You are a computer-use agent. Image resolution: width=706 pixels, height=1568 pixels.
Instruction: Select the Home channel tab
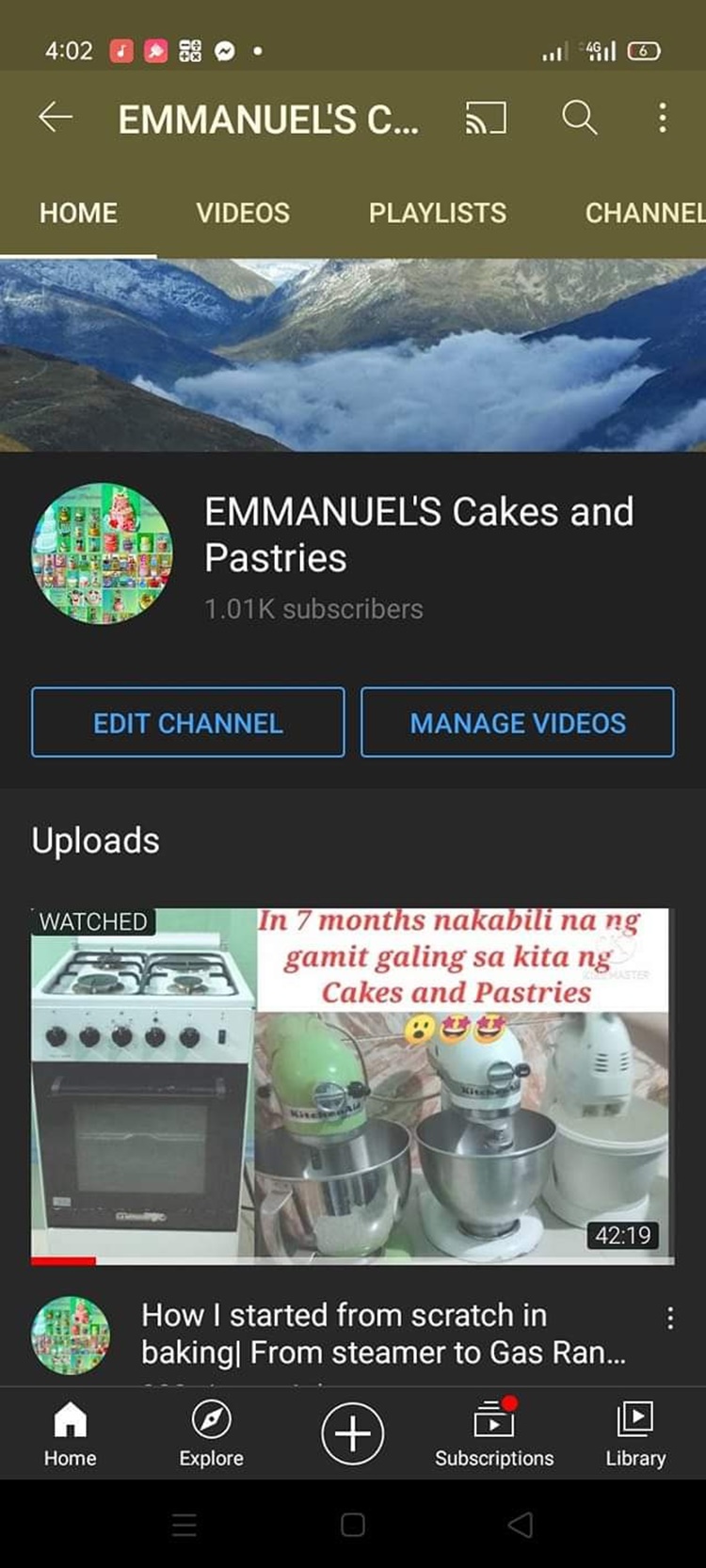pyautogui.click(x=78, y=213)
